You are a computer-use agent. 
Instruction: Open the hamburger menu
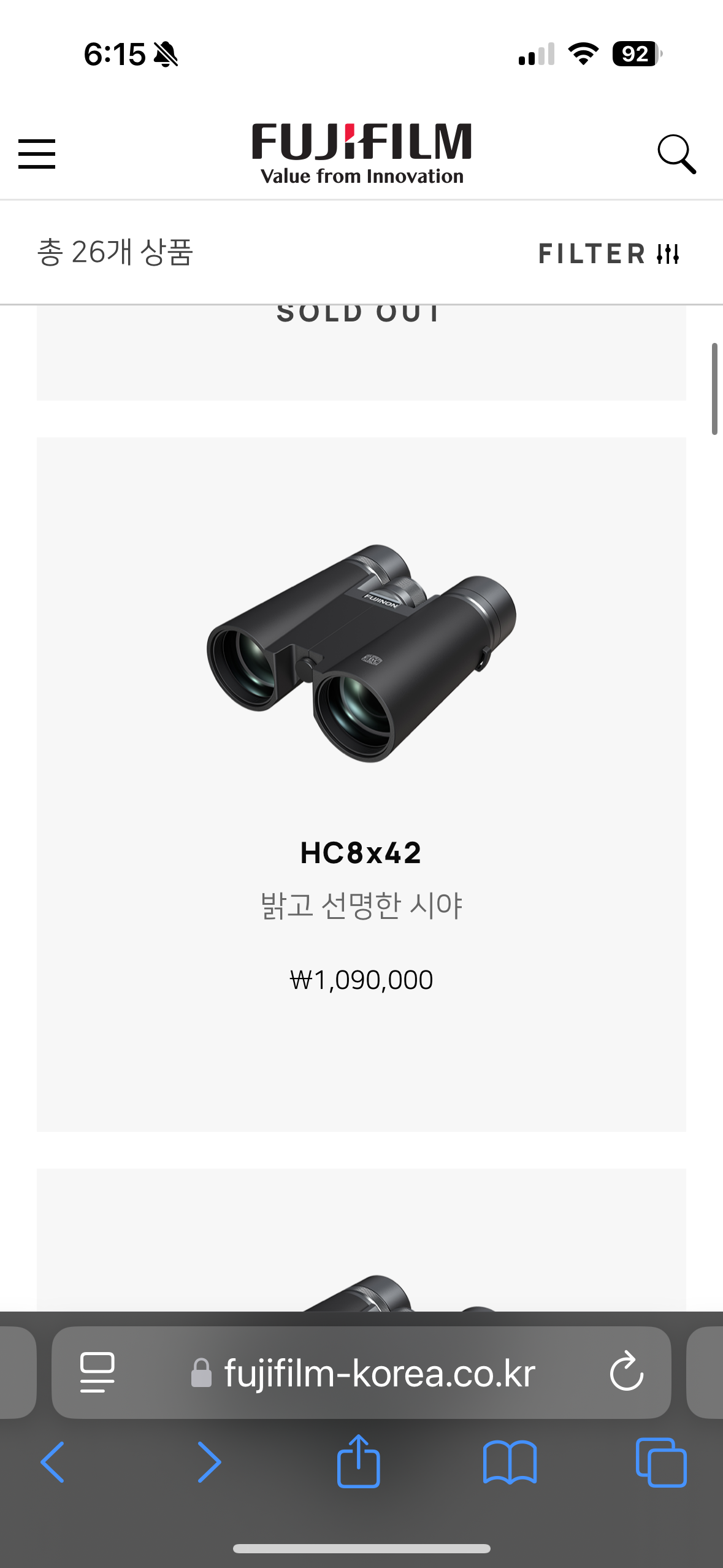(x=37, y=153)
